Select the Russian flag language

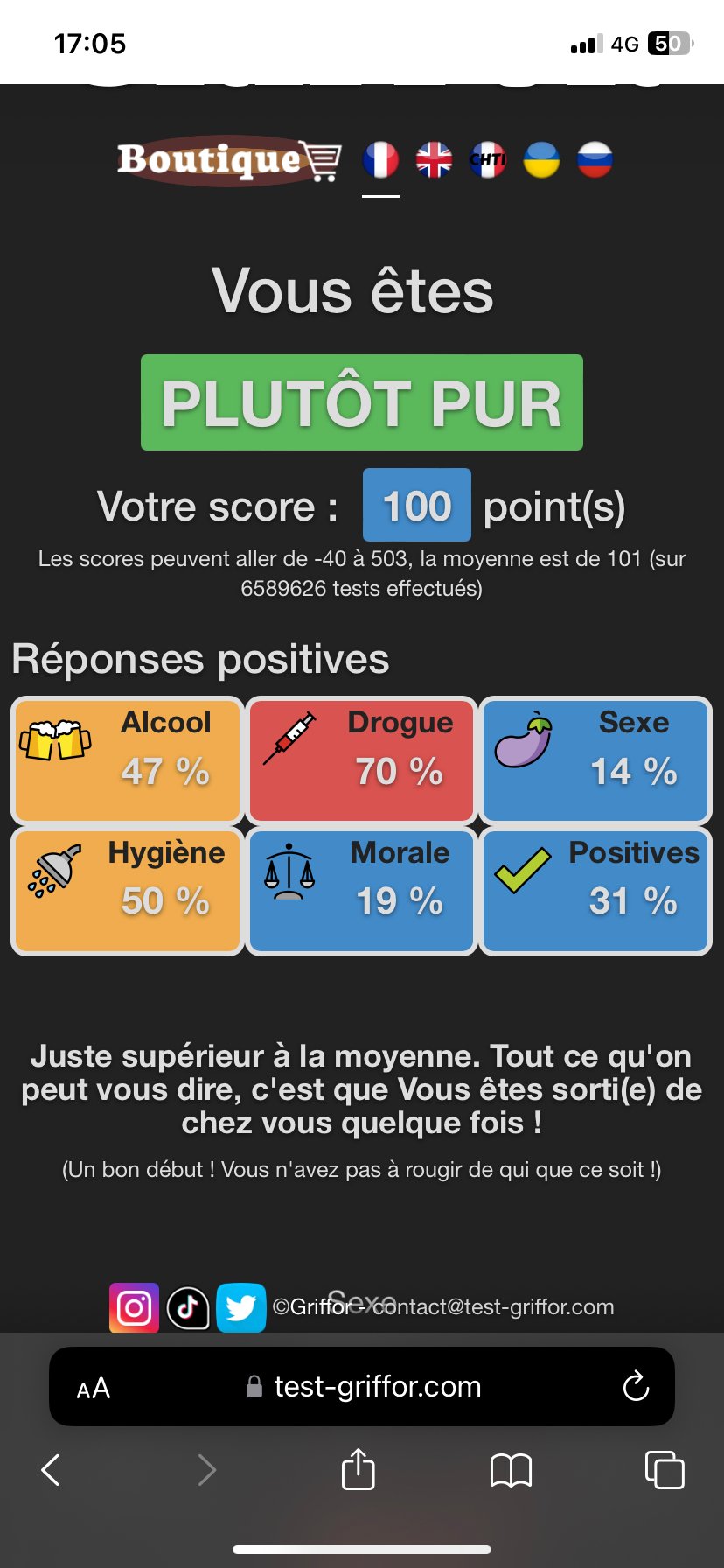coord(595,160)
